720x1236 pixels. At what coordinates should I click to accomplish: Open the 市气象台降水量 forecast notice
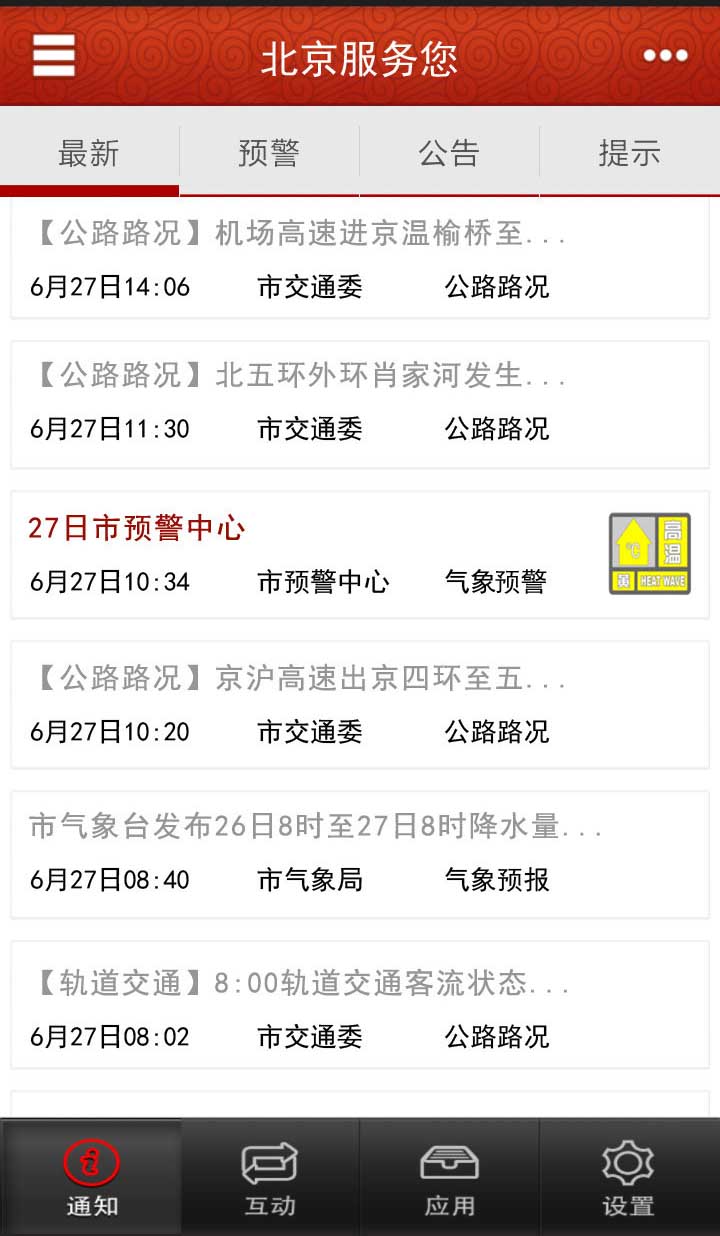(360, 854)
